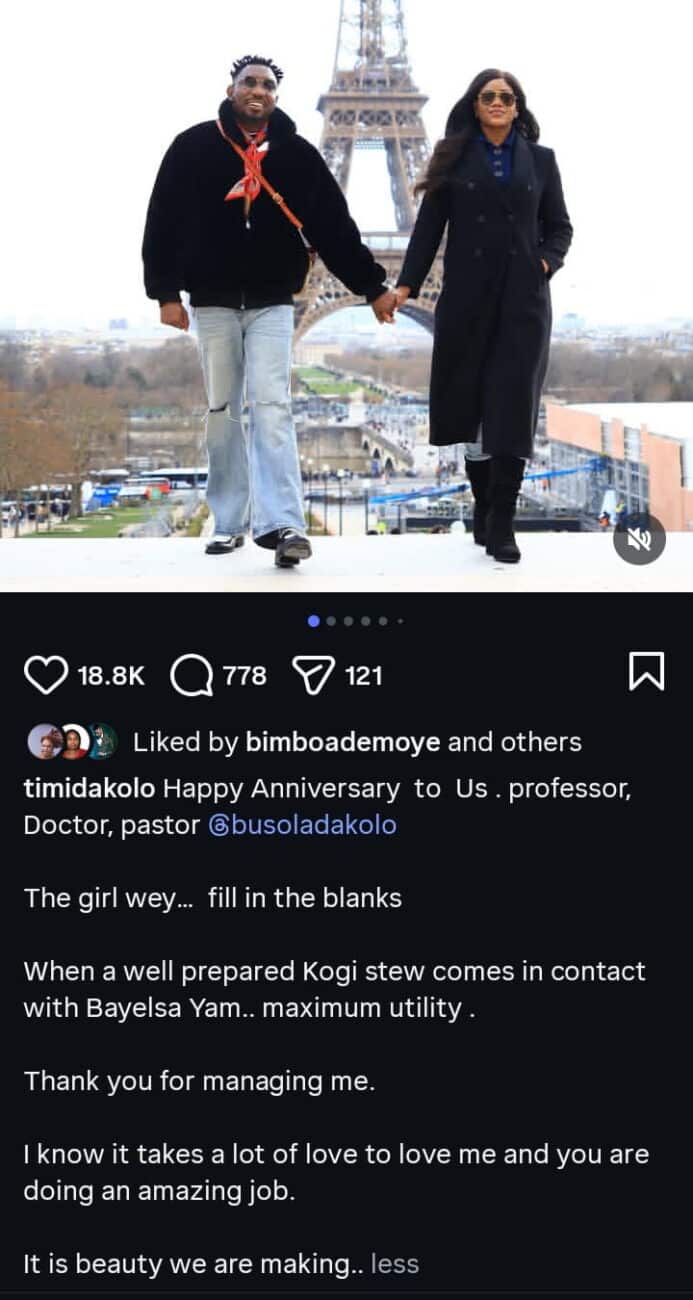Collapse the caption with 'less'
The height and width of the screenshot is (1300, 693).
(x=394, y=1263)
